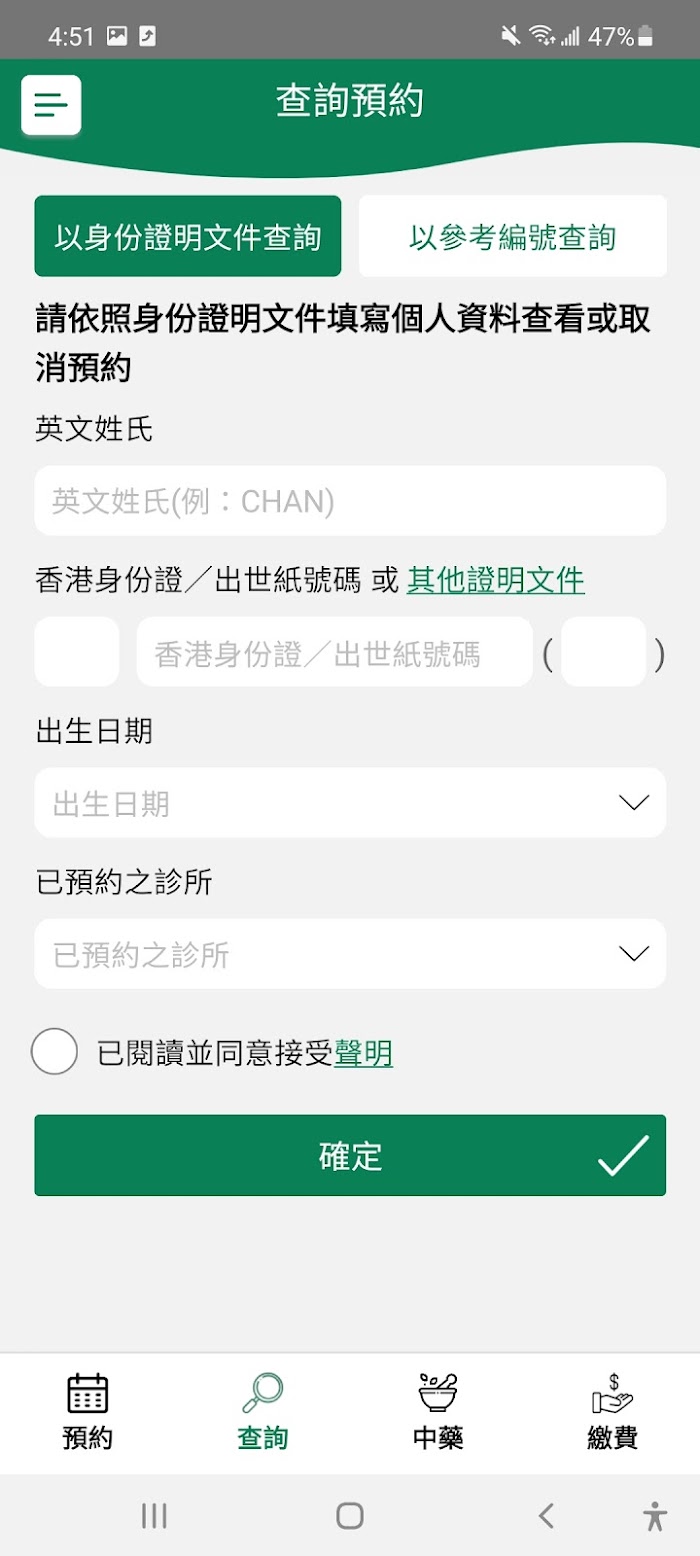Tap the 英文姓氏 input field
Viewport: 700px width, 1556px height.
(350, 501)
